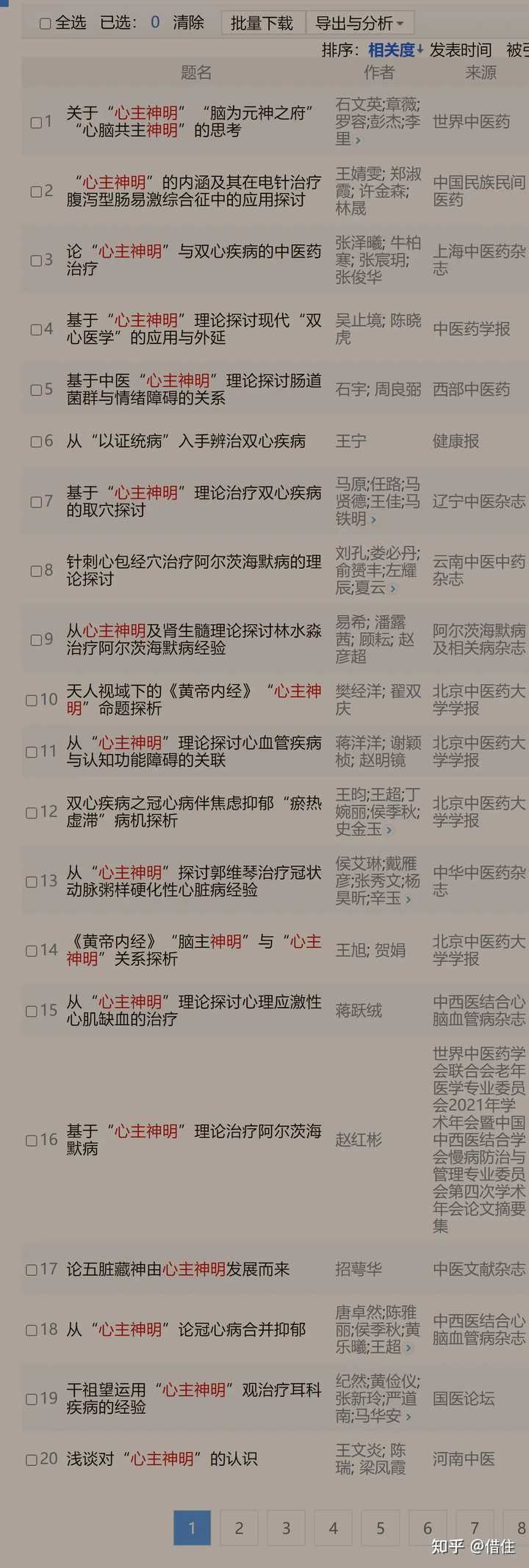Open source 健康报
The height and width of the screenshot is (1568, 529).
[456, 441]
